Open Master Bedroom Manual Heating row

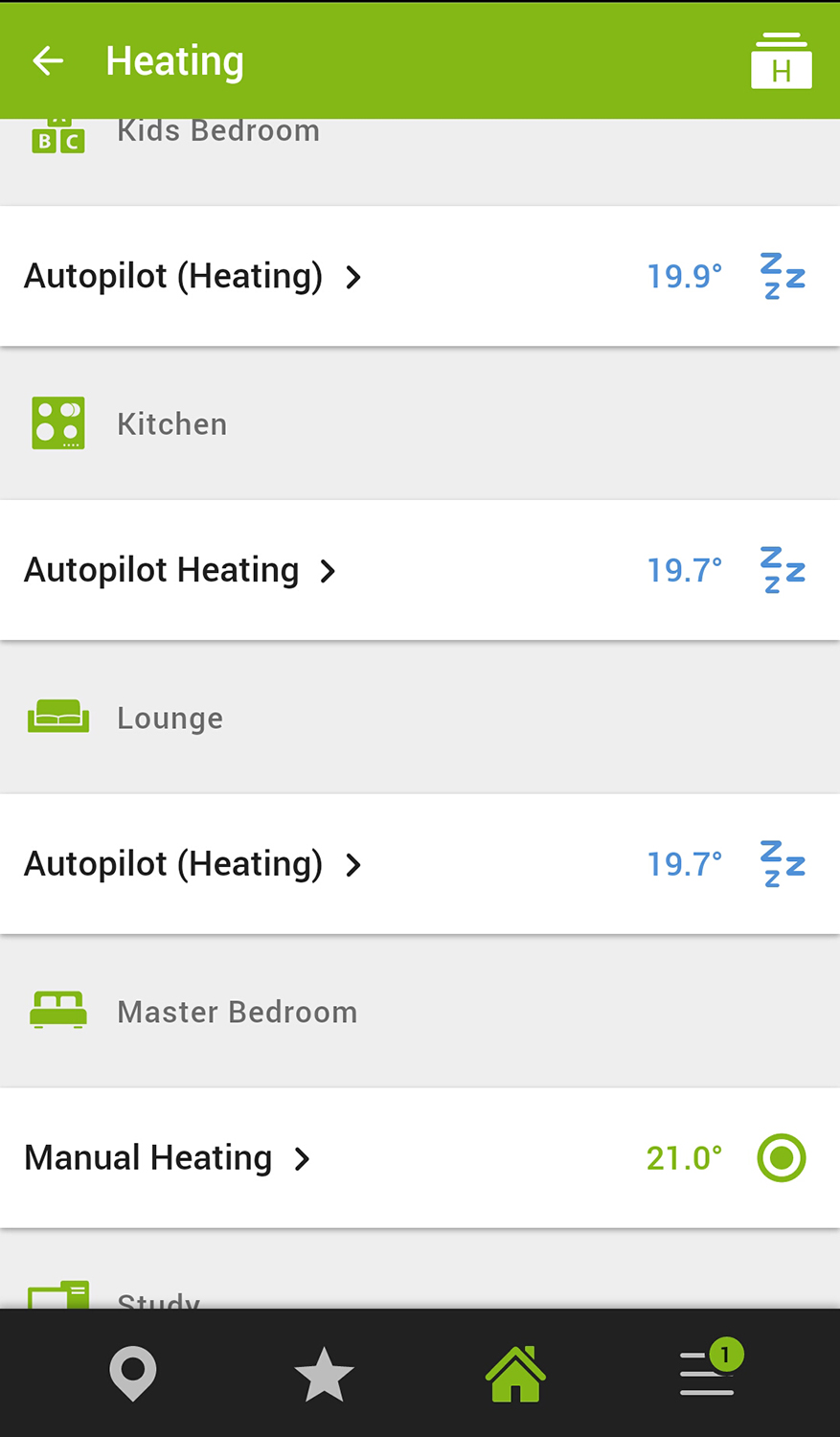tap(167, 1159)
